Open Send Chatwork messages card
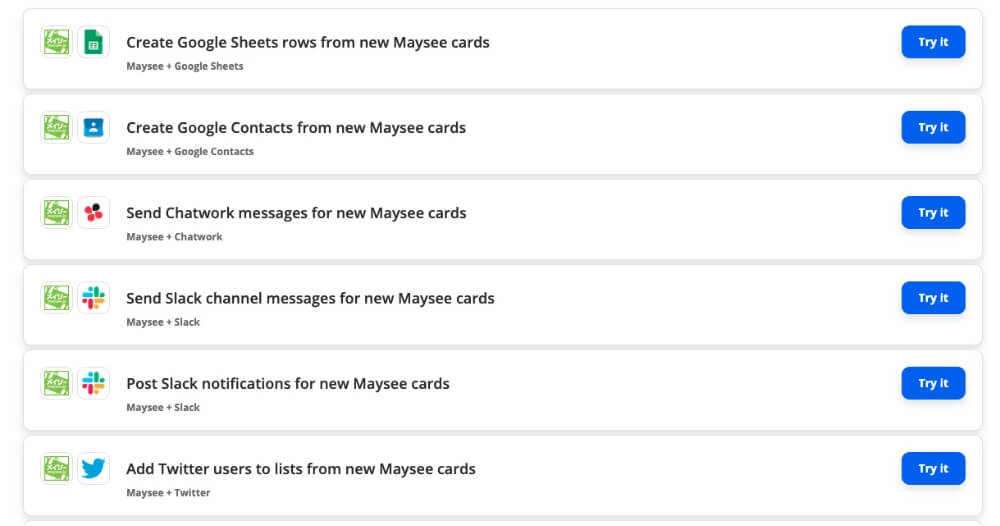Viewport: 1000px width, 526px height. pos(295,213)
